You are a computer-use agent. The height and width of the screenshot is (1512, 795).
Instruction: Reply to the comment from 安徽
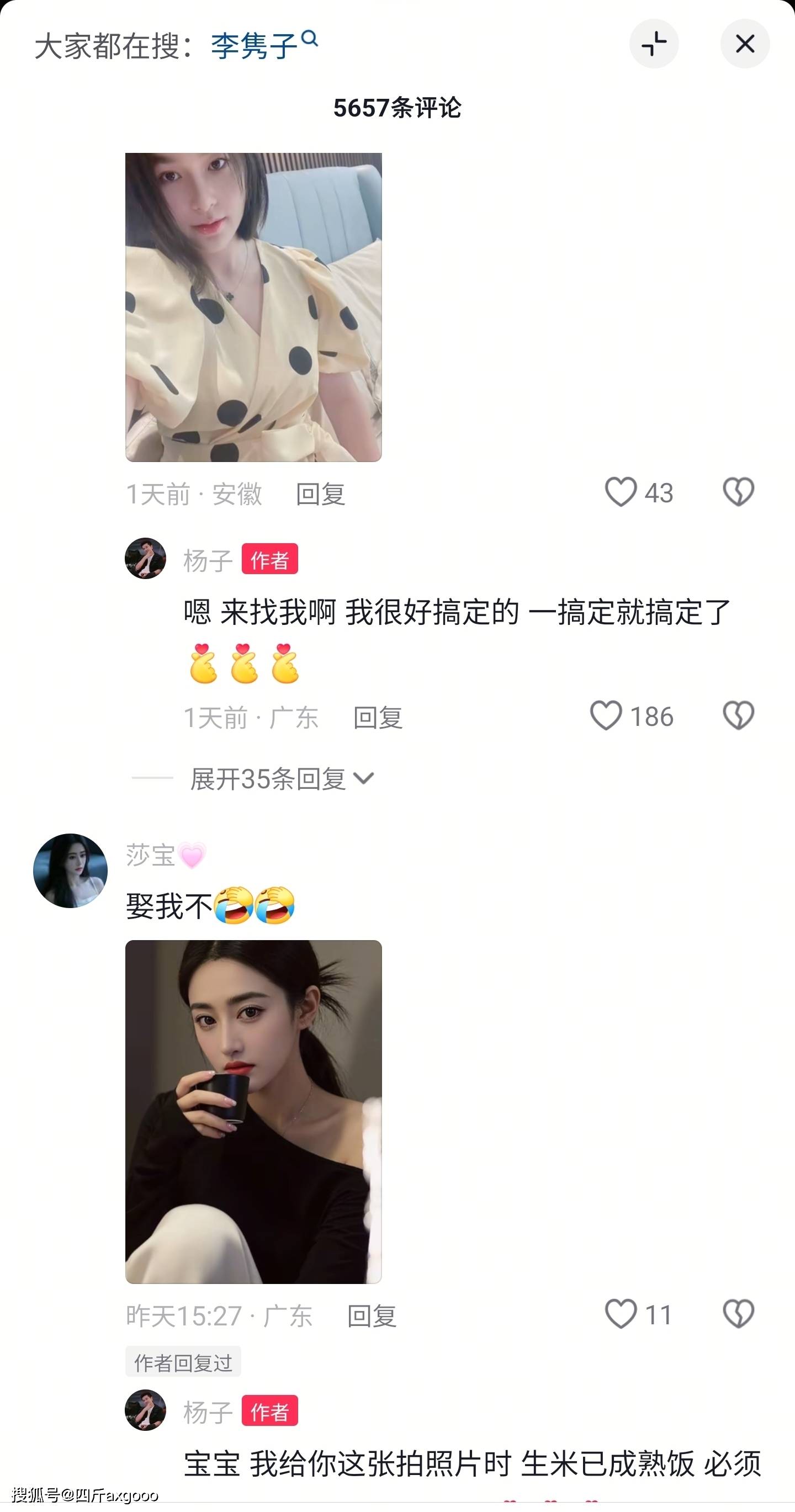(x=320, y=494)
